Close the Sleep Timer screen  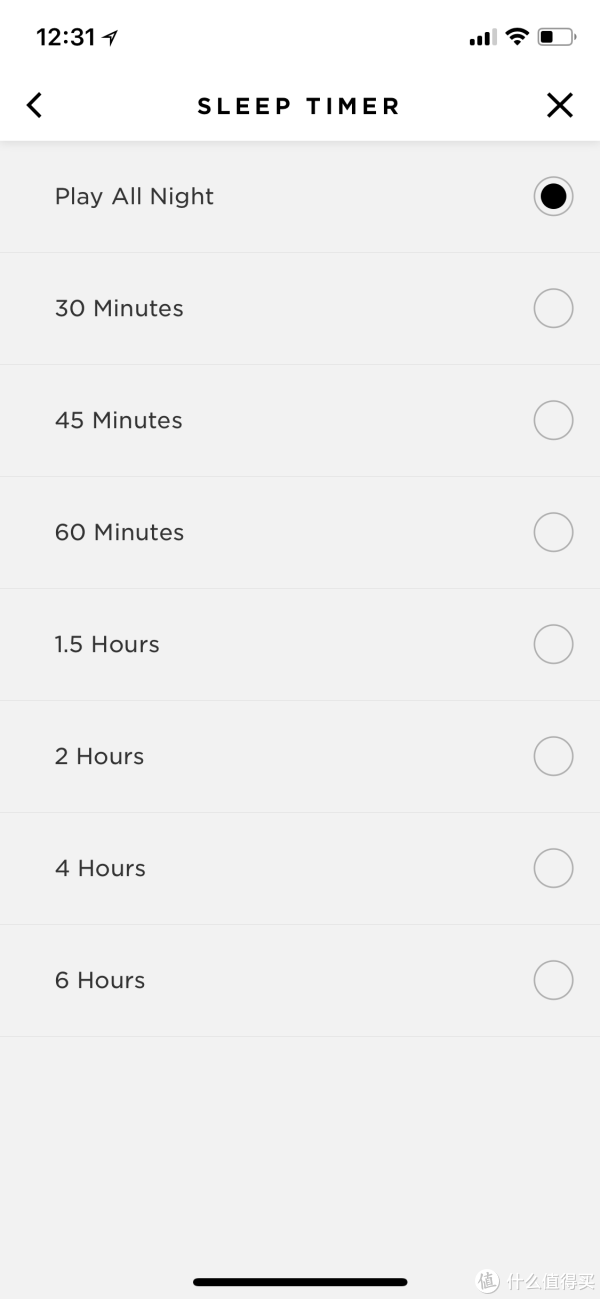pos(560,105)
